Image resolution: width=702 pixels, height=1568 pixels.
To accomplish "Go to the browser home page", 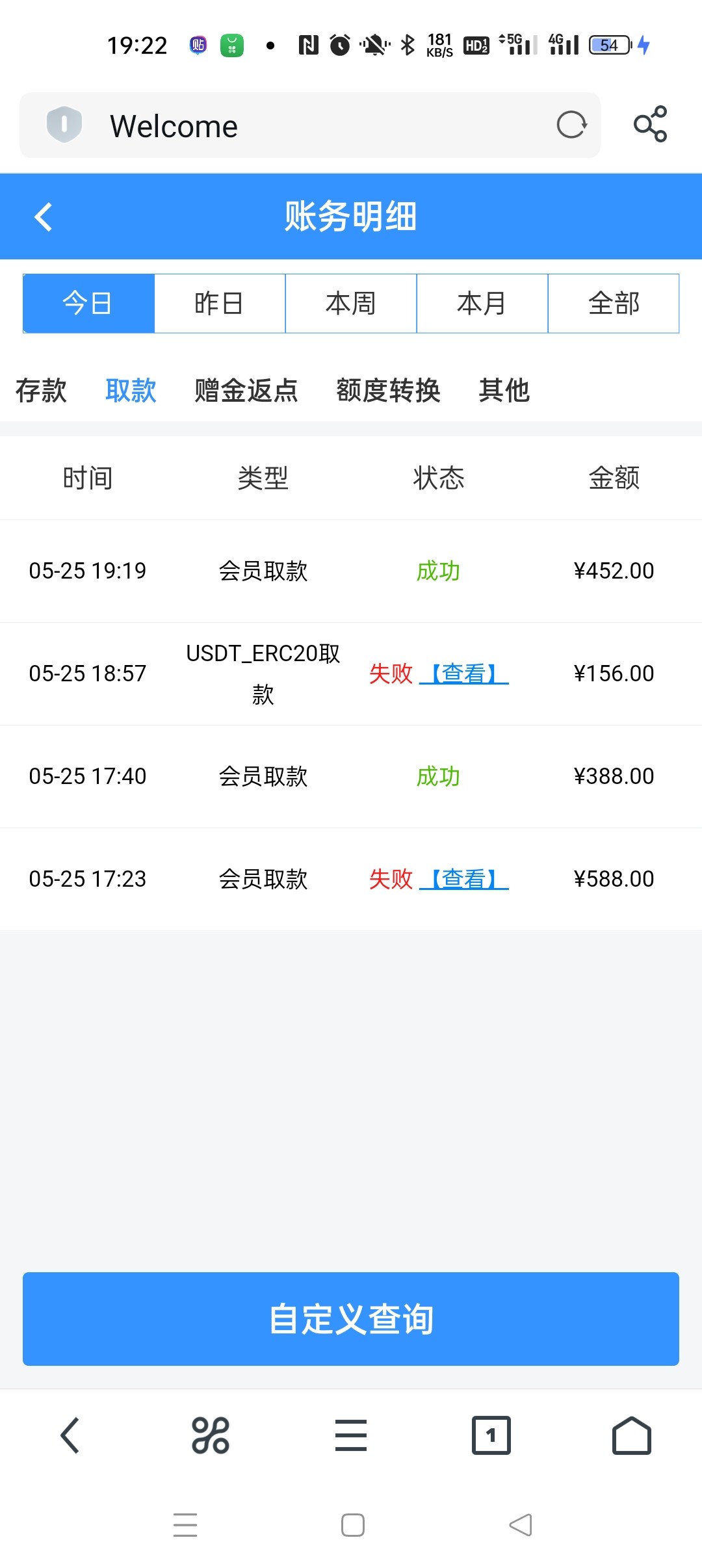I will (631, 1435).
